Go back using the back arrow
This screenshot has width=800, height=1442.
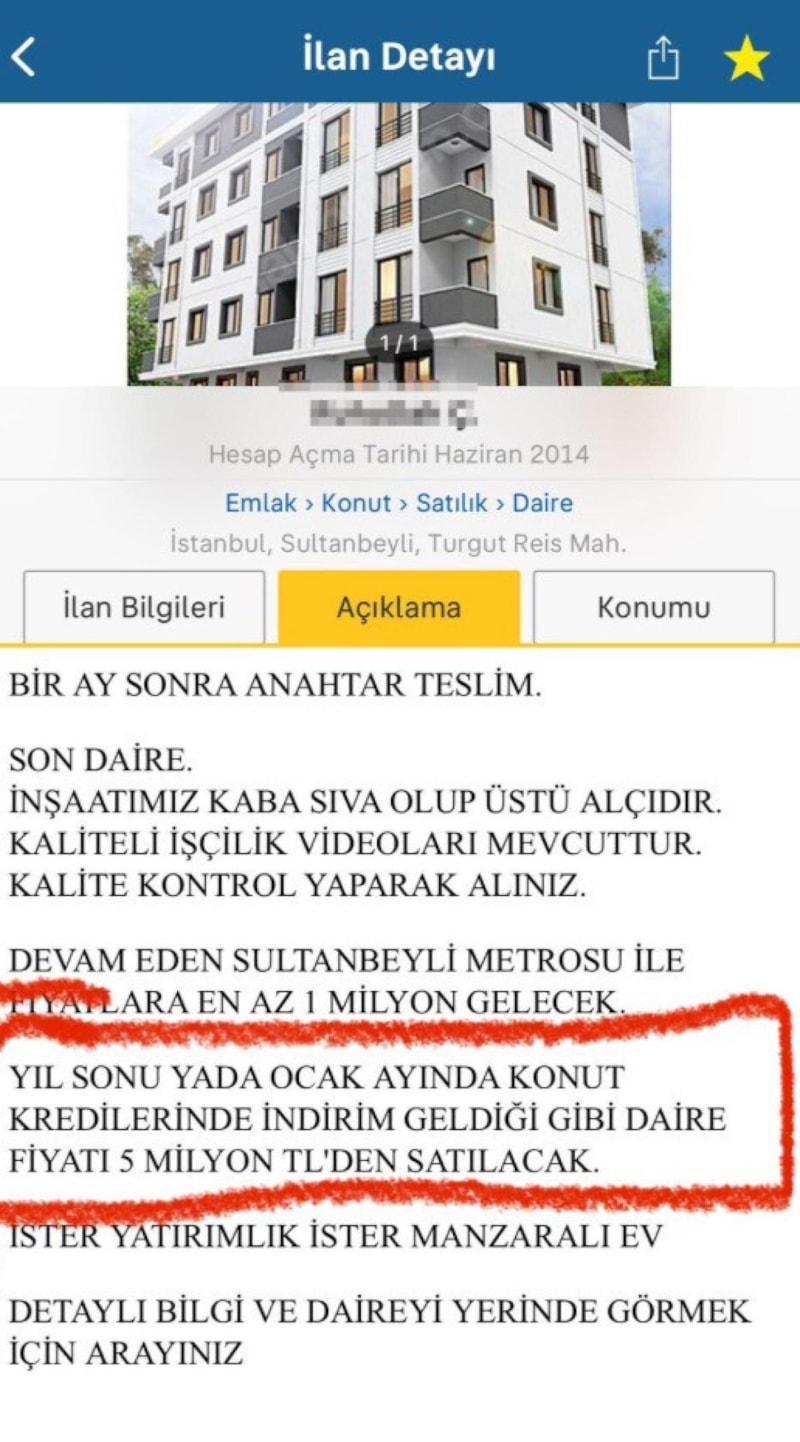pyautogui.click(x=24, y=57)
